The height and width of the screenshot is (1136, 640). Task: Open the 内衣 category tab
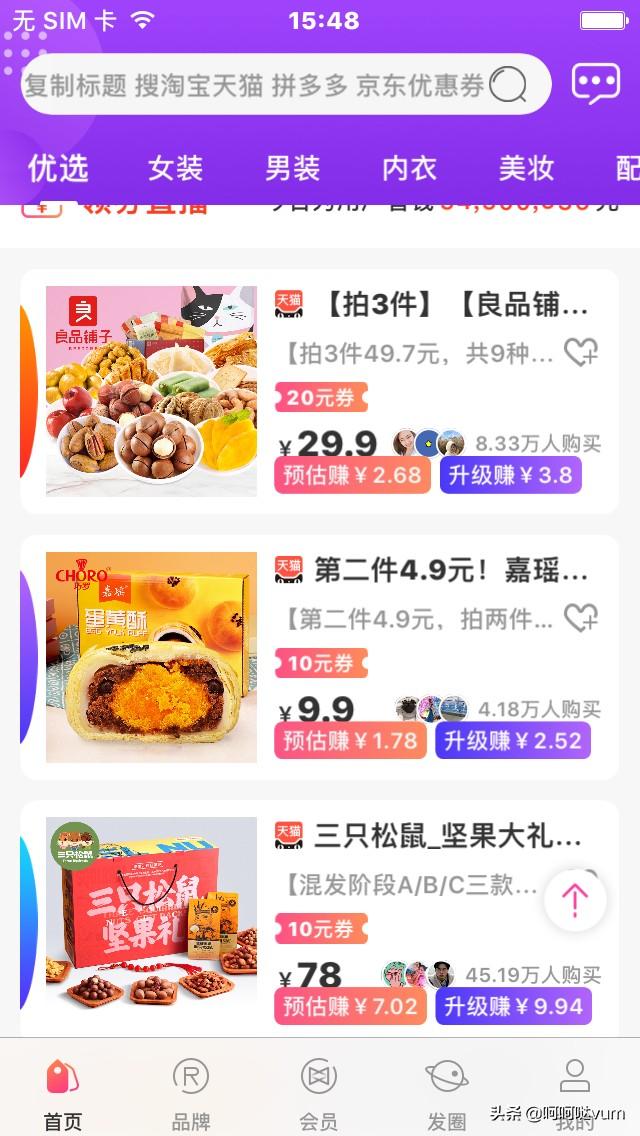tap(409, 168)
